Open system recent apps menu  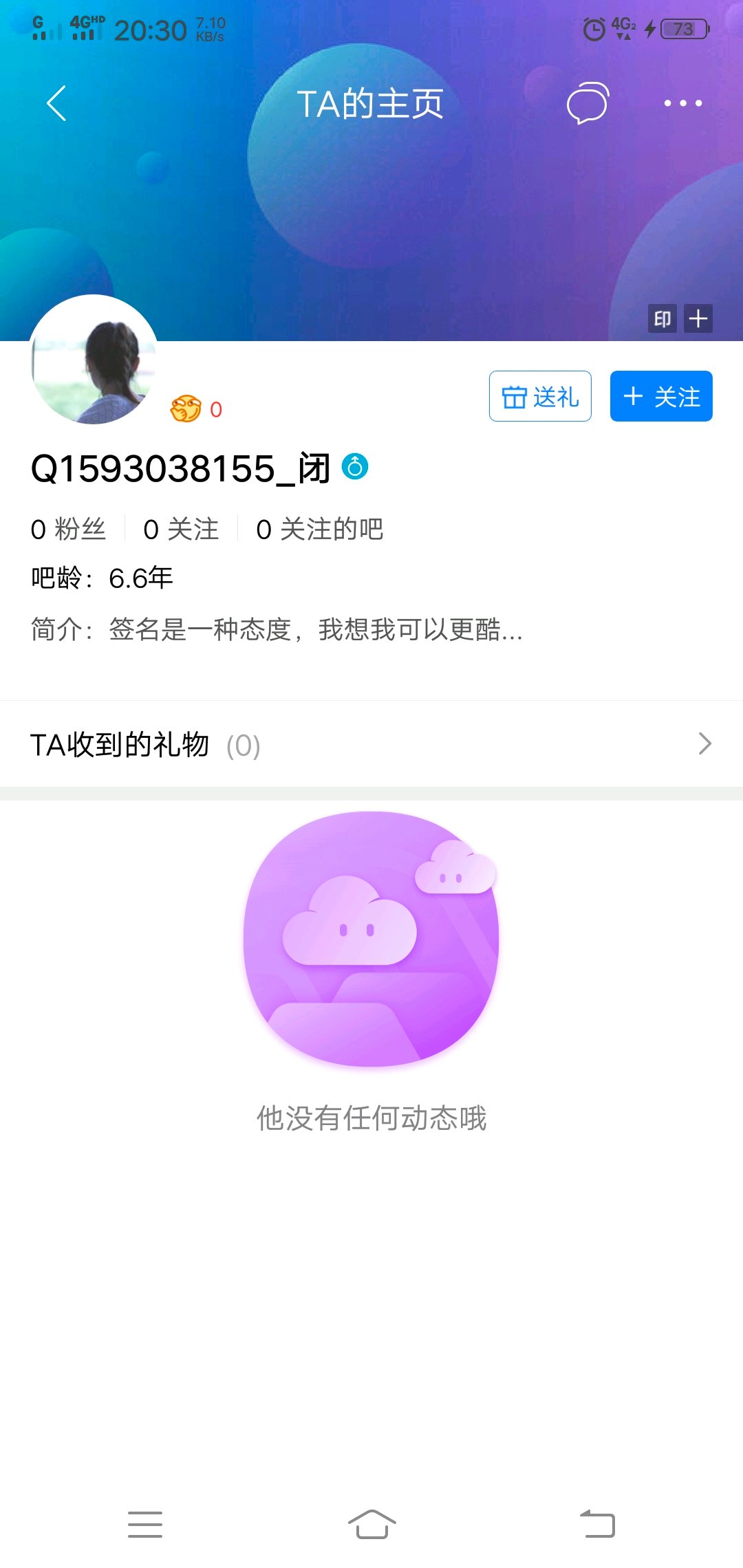(x=145, y=1524)
